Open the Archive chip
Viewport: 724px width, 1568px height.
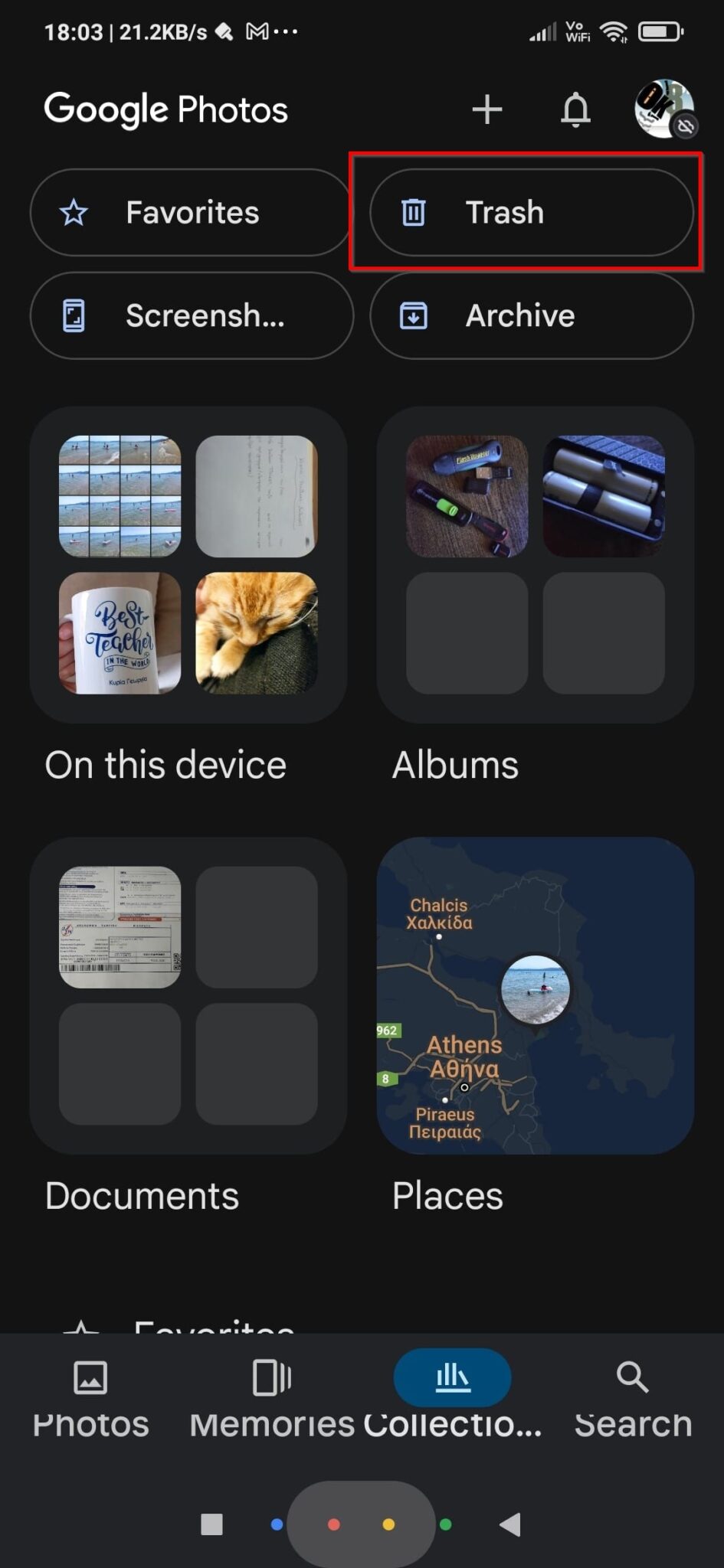(531, 315)
